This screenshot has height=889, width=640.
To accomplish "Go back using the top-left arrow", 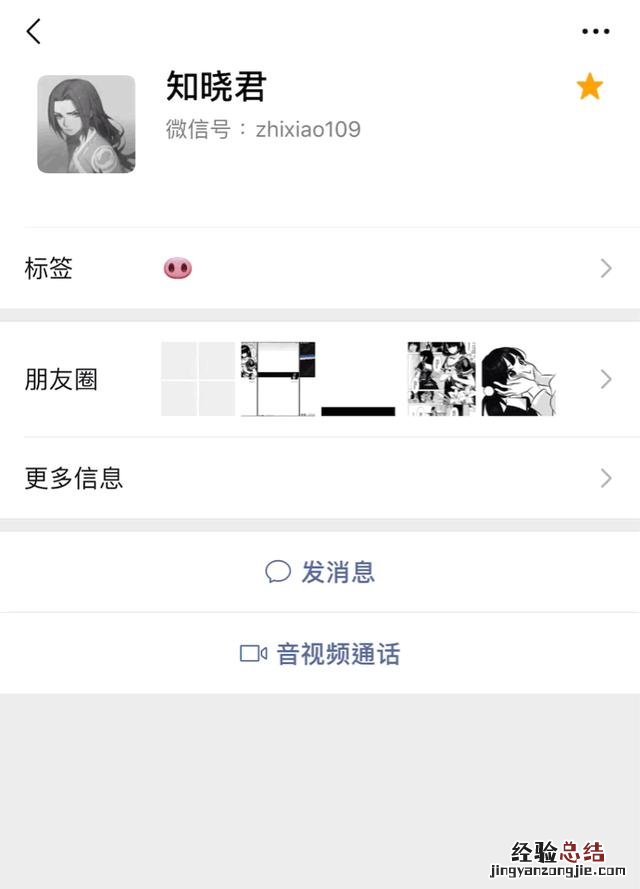I will [x=34, y=32].
